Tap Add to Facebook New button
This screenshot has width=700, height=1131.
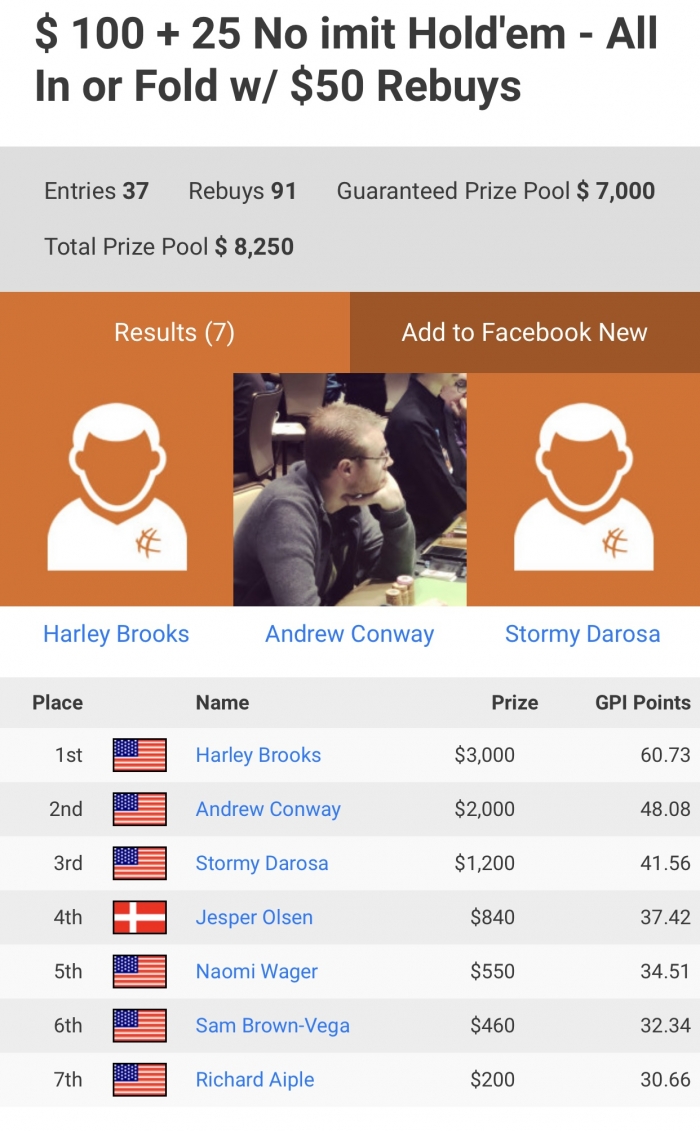524,332
